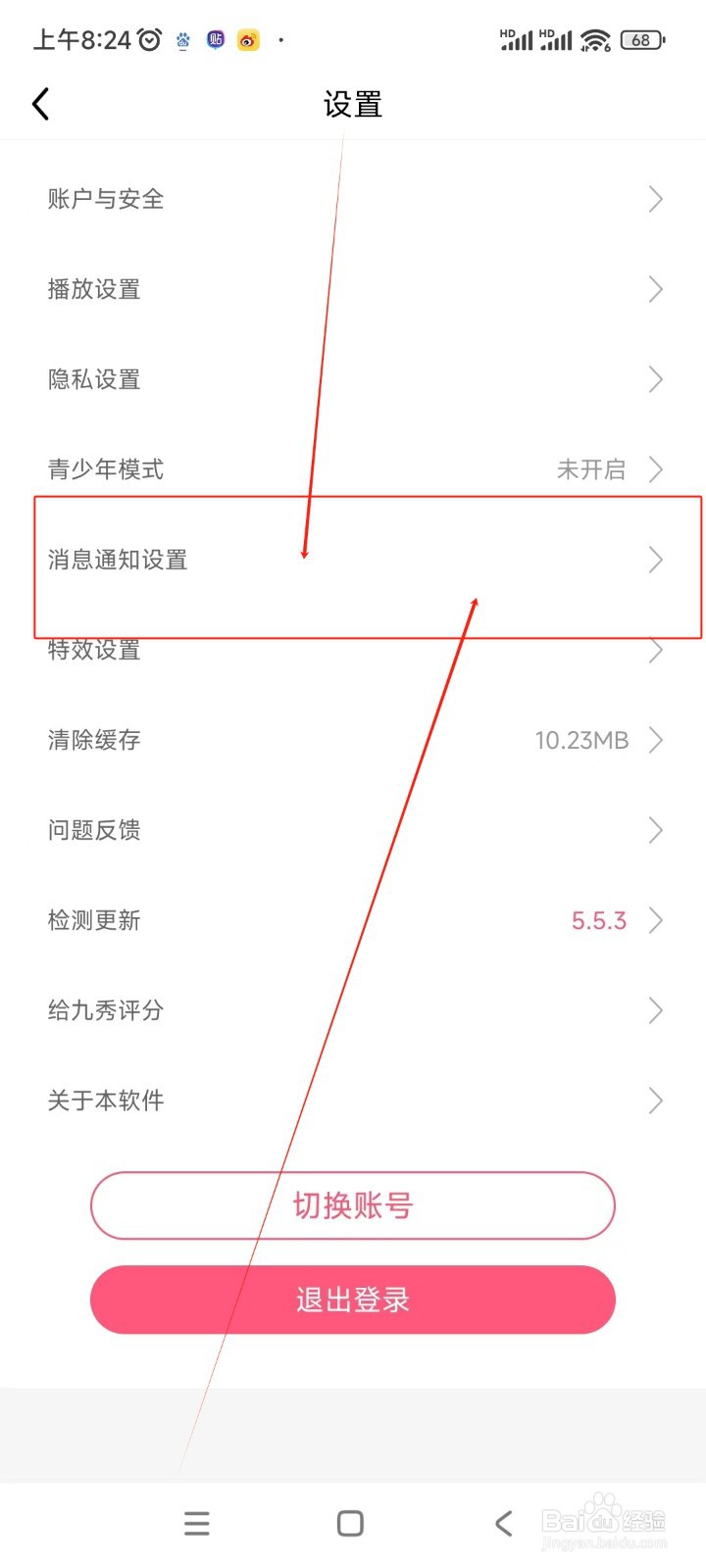The width and height of the screenshot is (706, 1568).
Task: Tap the 退出登录 button
Action: tap(351, 1299)
